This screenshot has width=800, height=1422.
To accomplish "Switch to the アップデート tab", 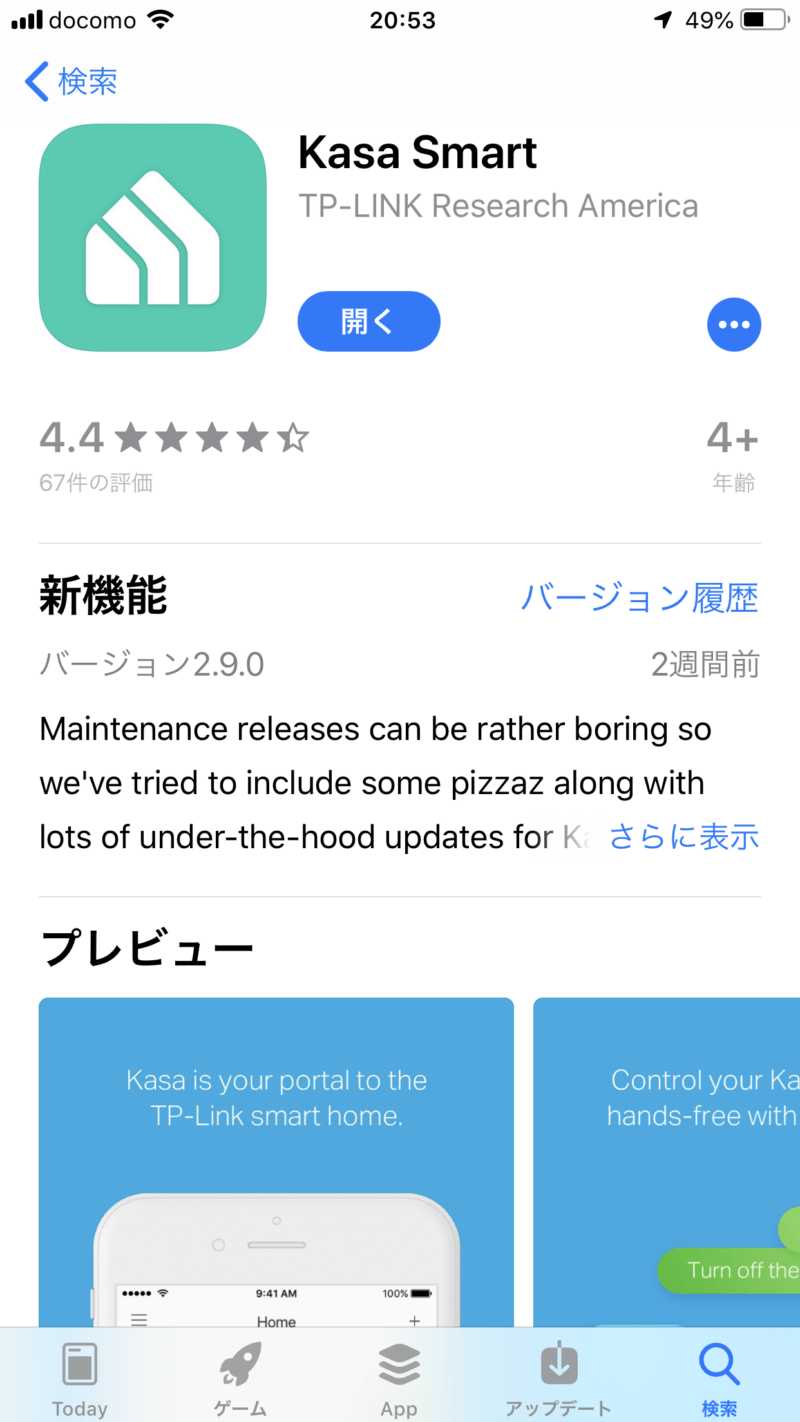I will click(x=558, y=1378).
